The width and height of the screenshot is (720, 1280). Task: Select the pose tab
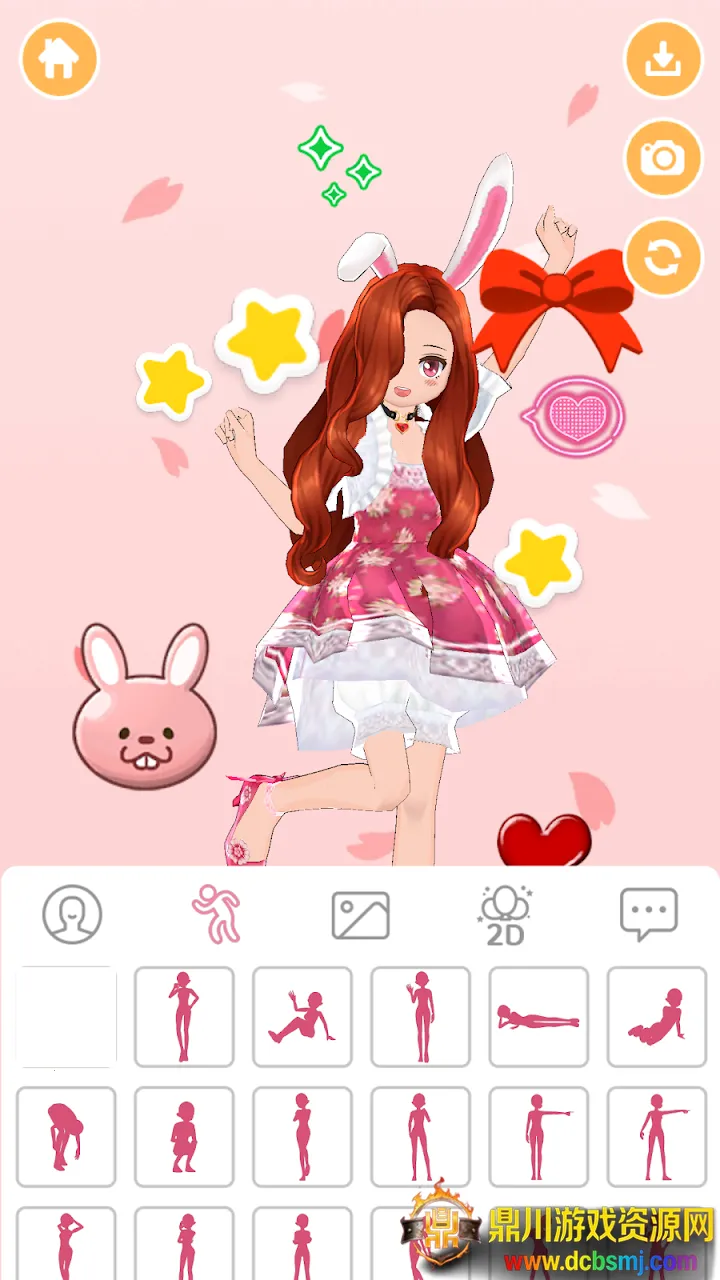[216, 914]
